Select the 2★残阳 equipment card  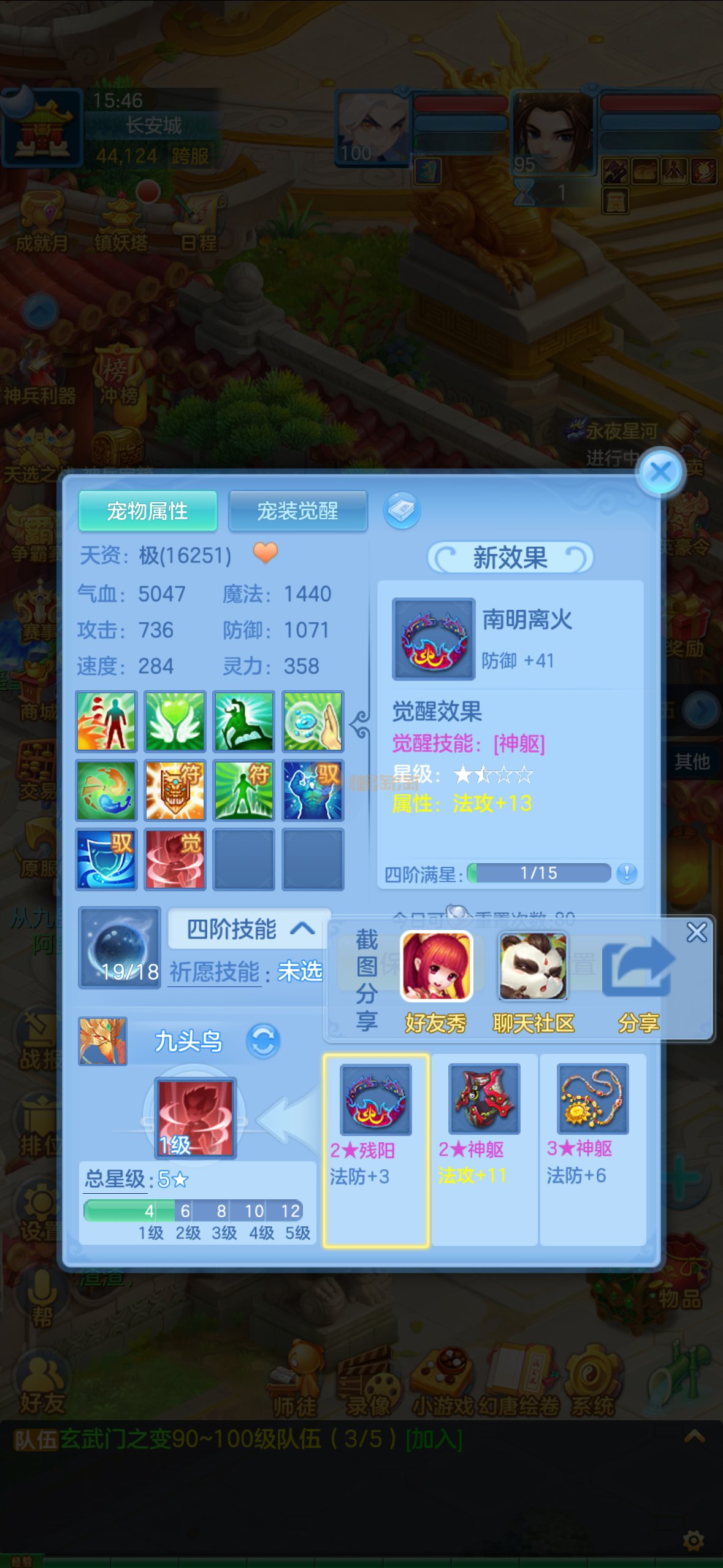click(376, 1150)
